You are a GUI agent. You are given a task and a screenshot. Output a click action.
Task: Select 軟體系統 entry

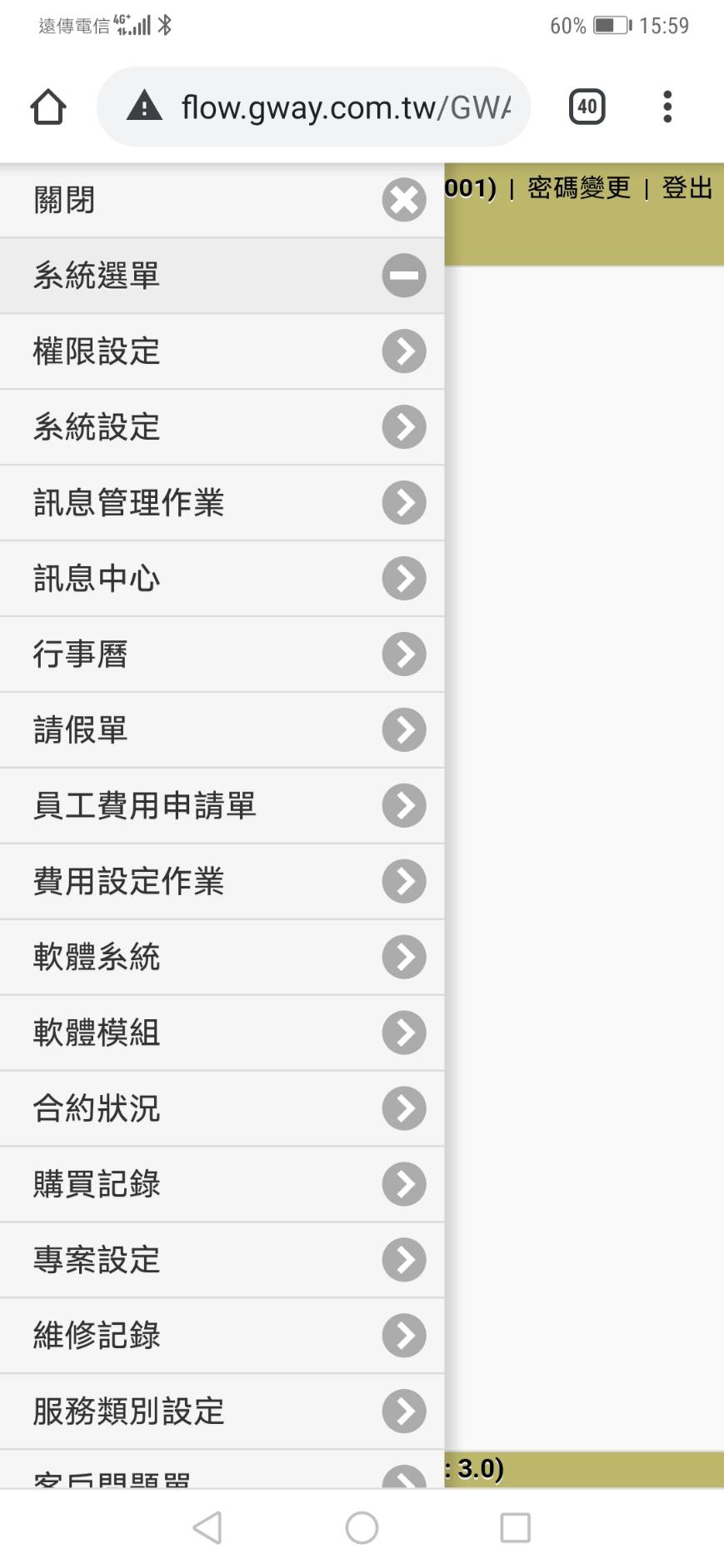pos(222,958)
